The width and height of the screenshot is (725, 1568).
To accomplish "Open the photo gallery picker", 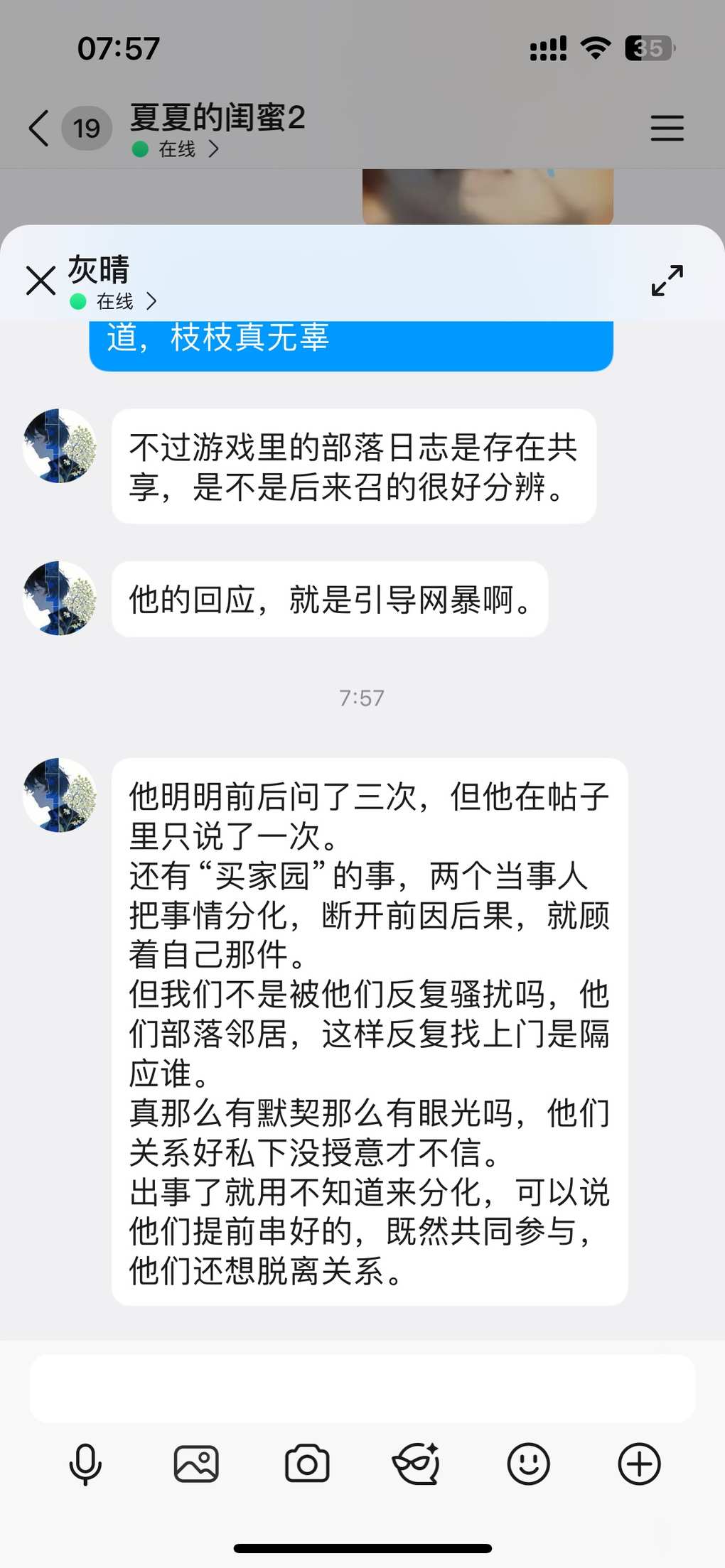I will point(196,1464).
